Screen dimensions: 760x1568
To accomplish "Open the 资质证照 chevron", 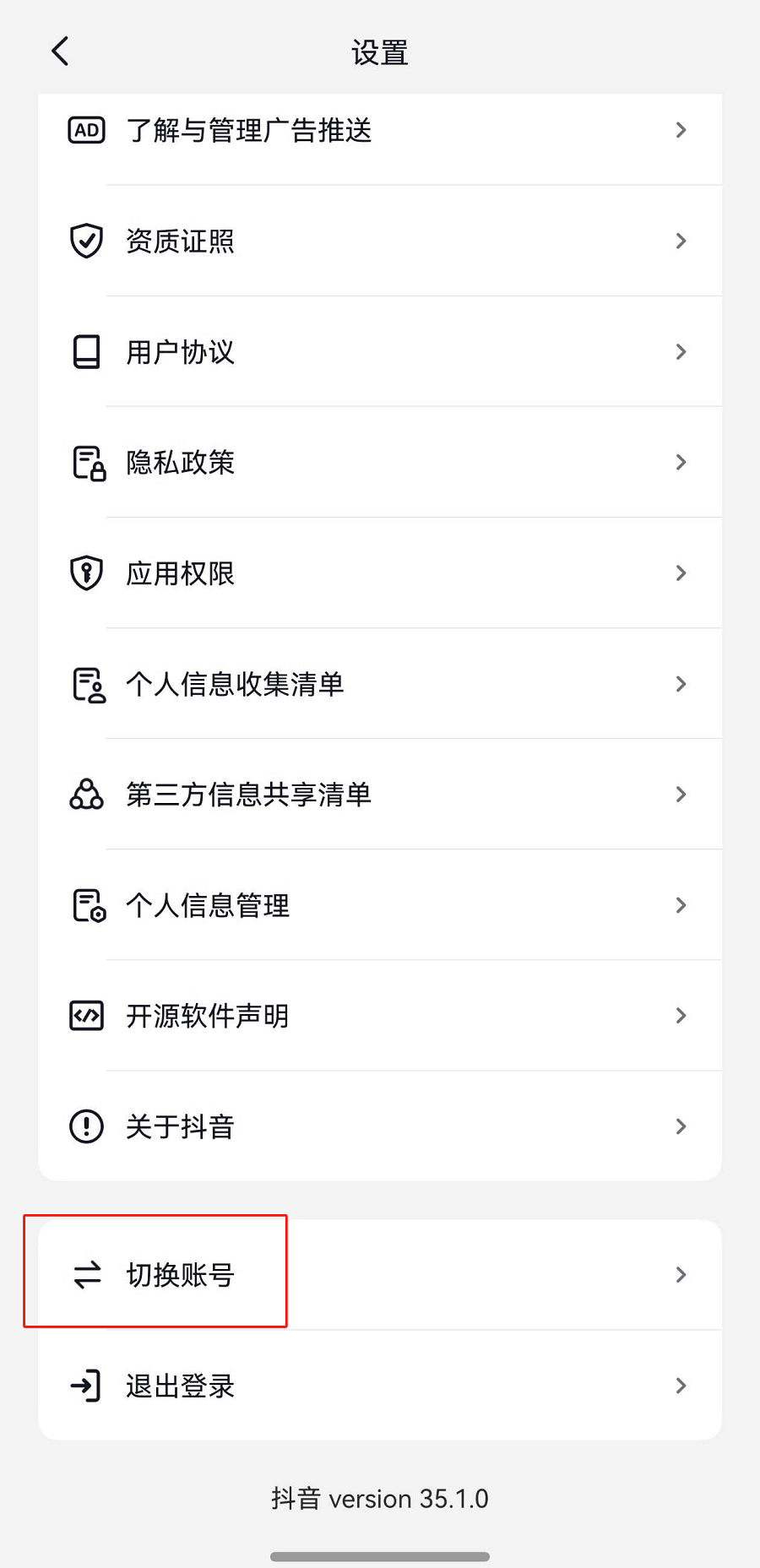I will click(681, 241).
